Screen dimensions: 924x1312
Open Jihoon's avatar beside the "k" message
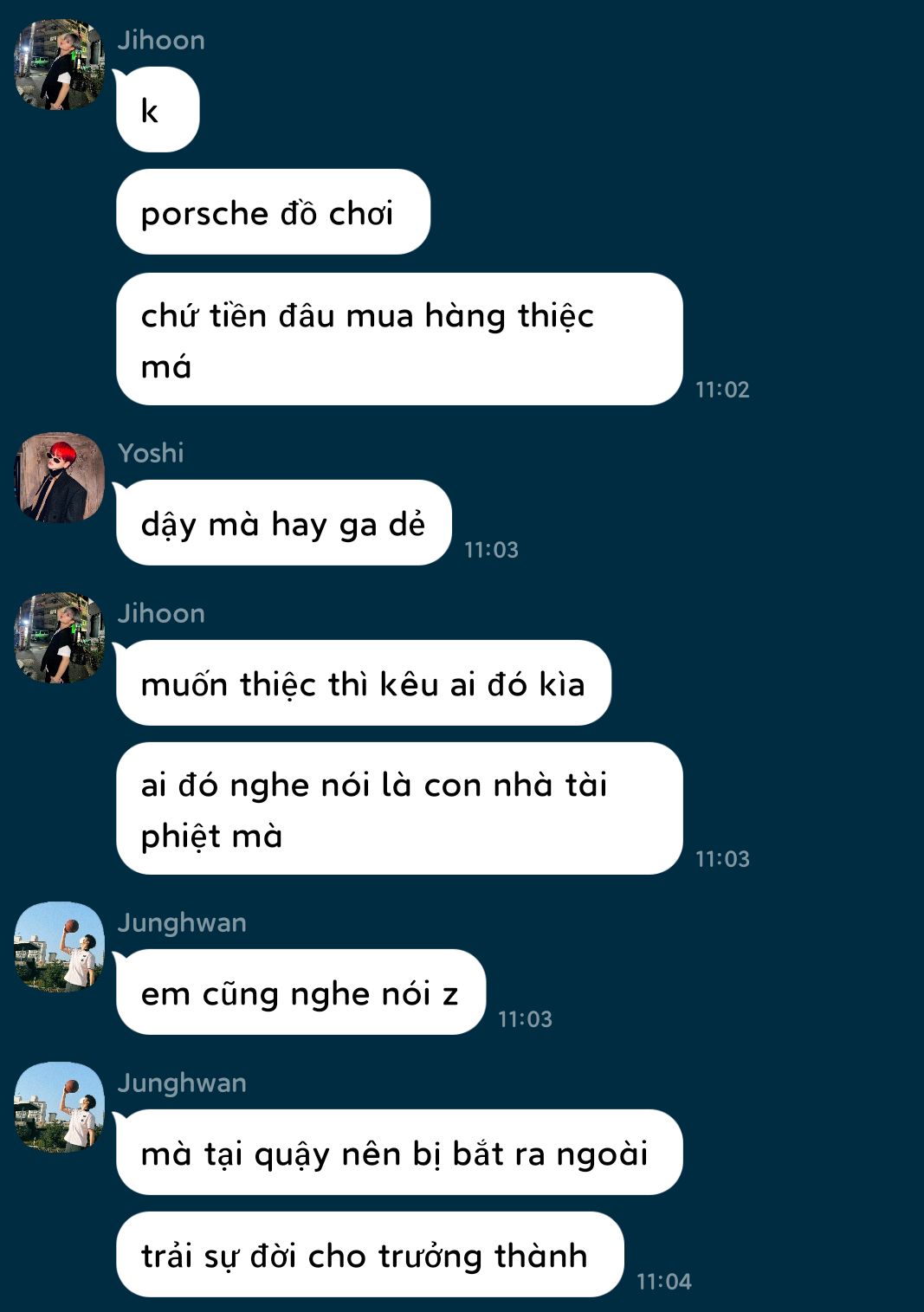point(60,65)
